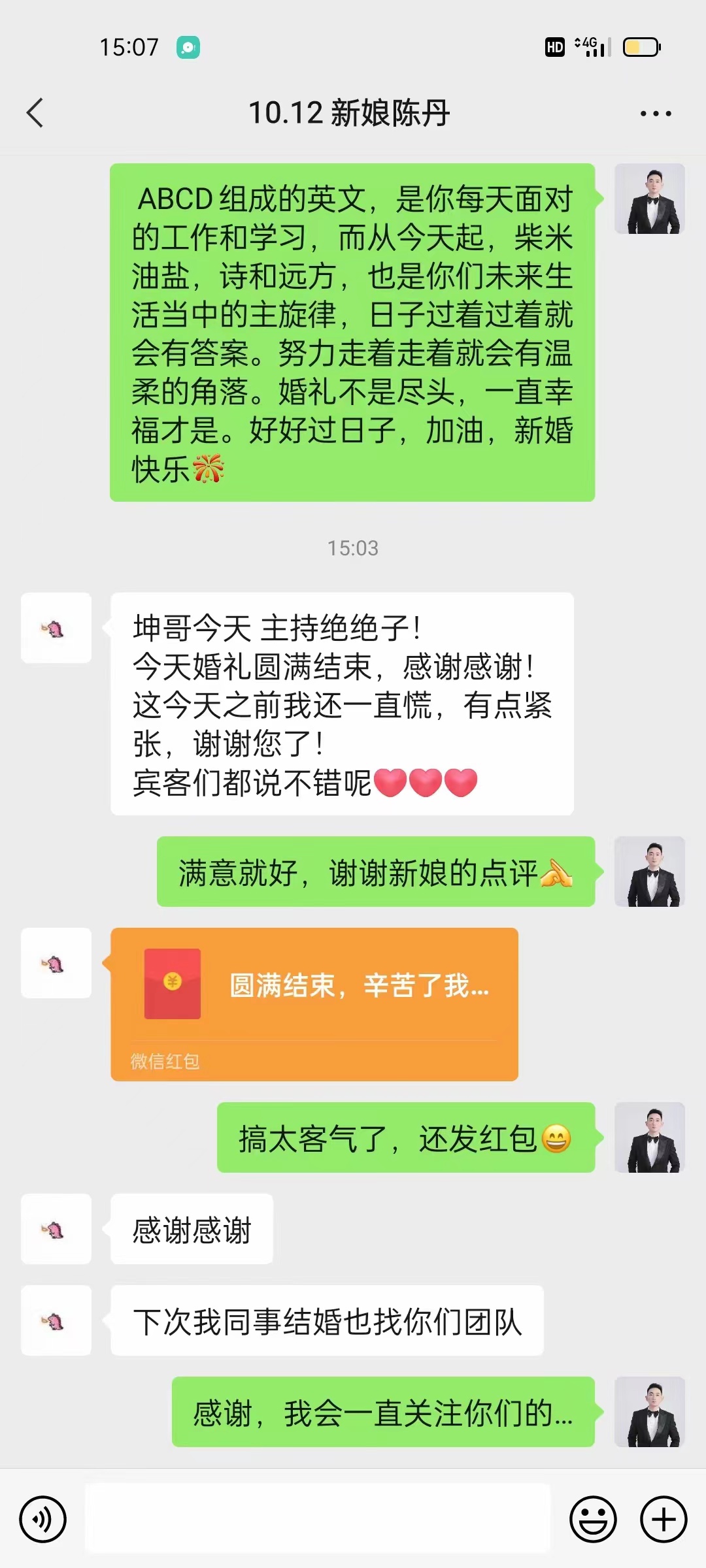Open the 微信红包 red packet 圆满结束

(x=314, y=1004)
